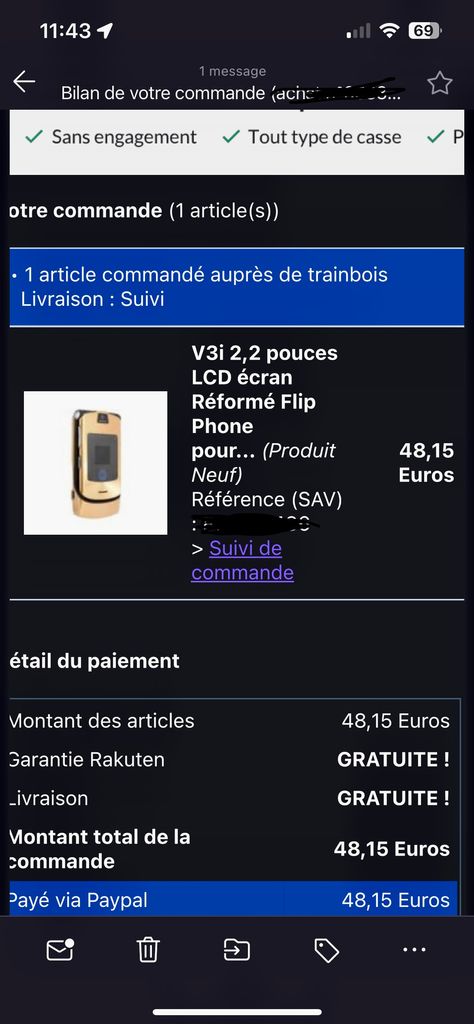Star this email as favorite
This screenshot has height=1024, width=474.
point(439,83)
